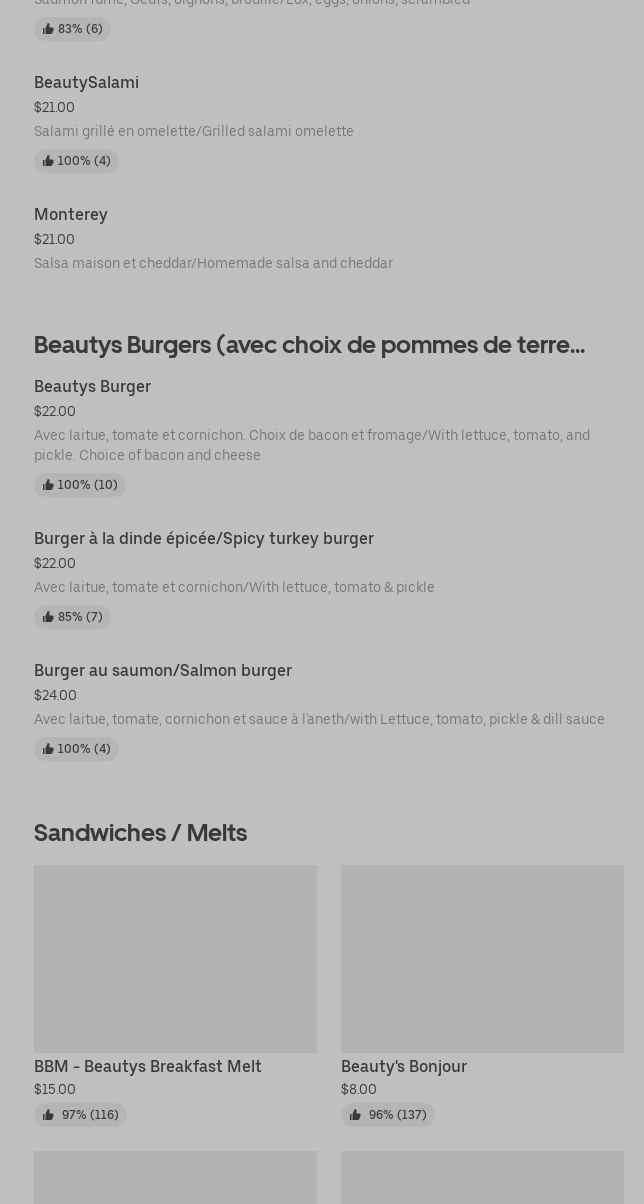This screenshot has width=644, height=1204.
Task: Open the BeautySalami menu item
Action: tap(87, 83)
